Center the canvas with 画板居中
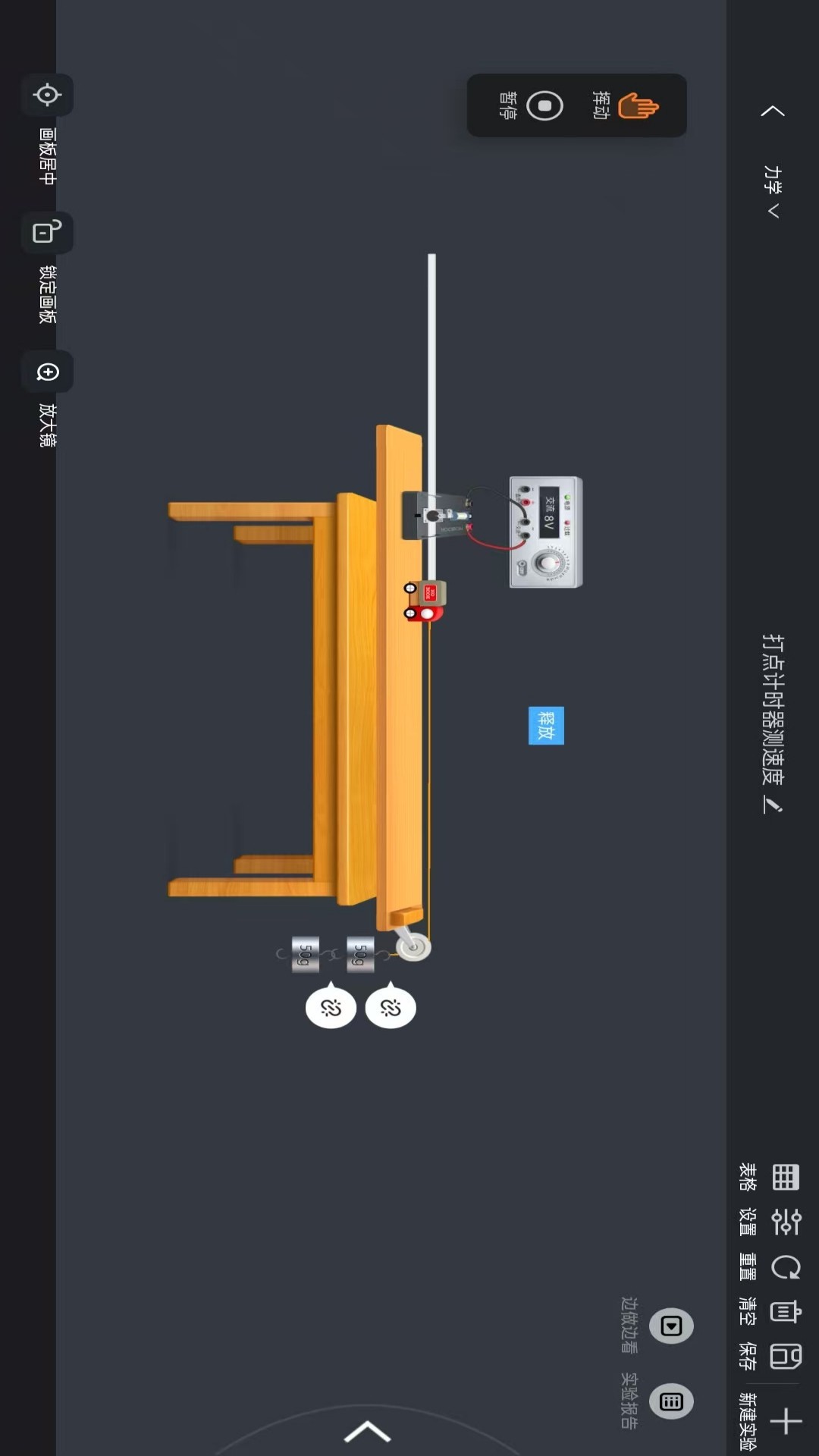The width and height of the screenshot is (819, 1456). click(47, 96)
